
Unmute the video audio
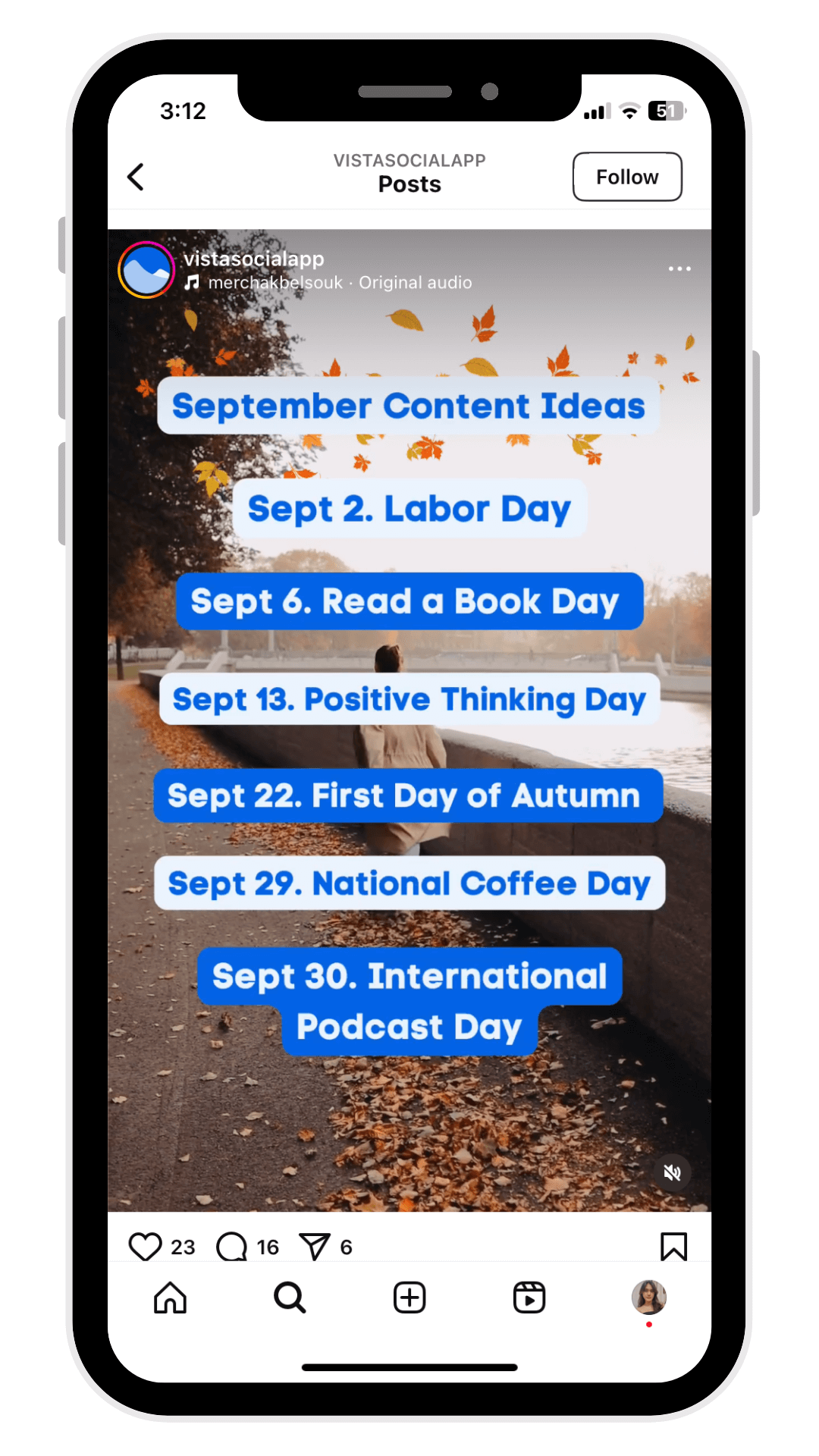click(x=672, y=1172)
